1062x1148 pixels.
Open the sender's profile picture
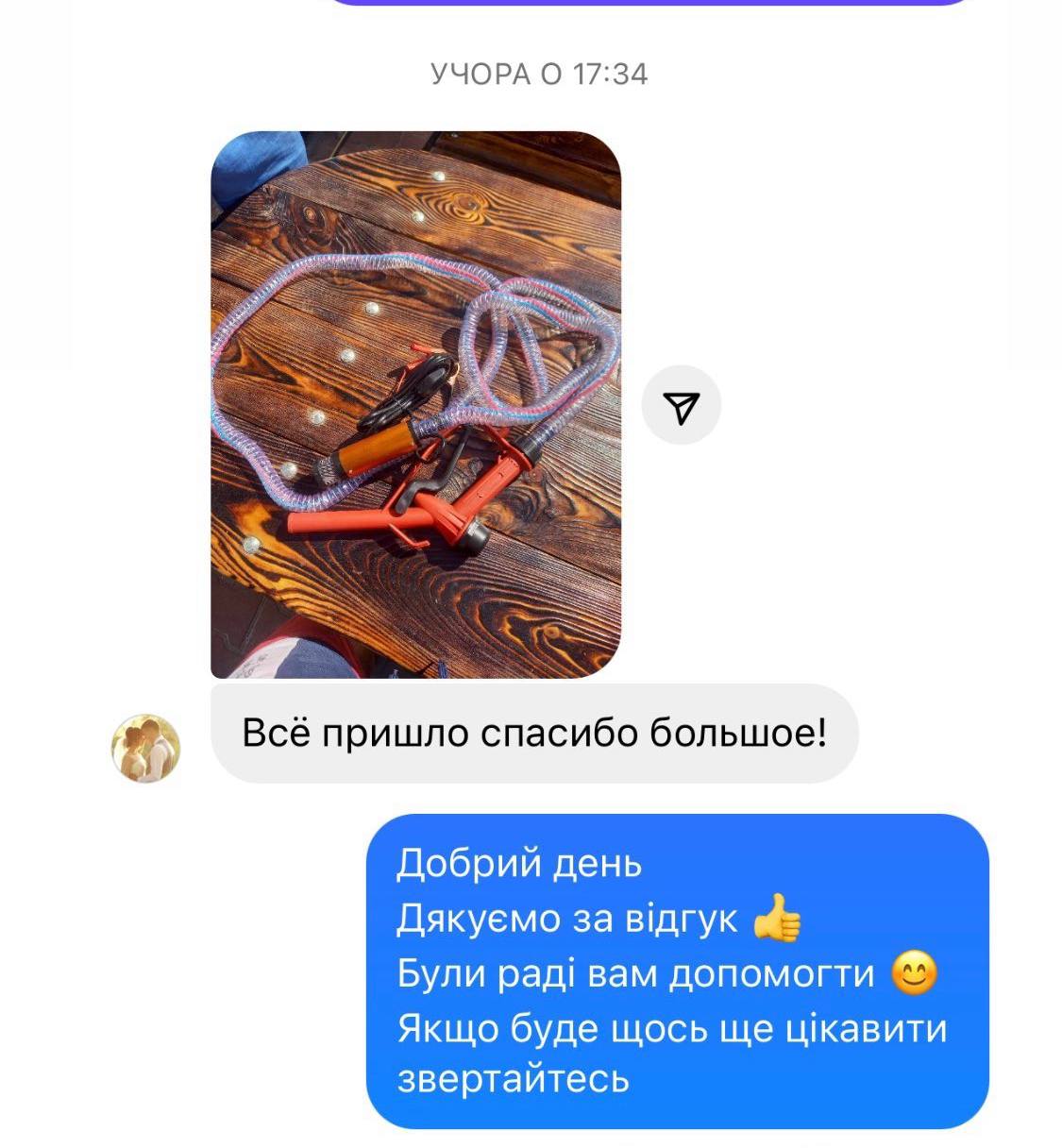pos(145,748)
